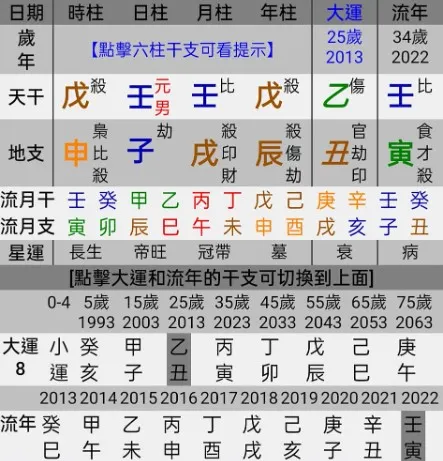Select the 2016 丙申 annual year
The height and width of the screenshot is (461, 443).
coord(172,437)
